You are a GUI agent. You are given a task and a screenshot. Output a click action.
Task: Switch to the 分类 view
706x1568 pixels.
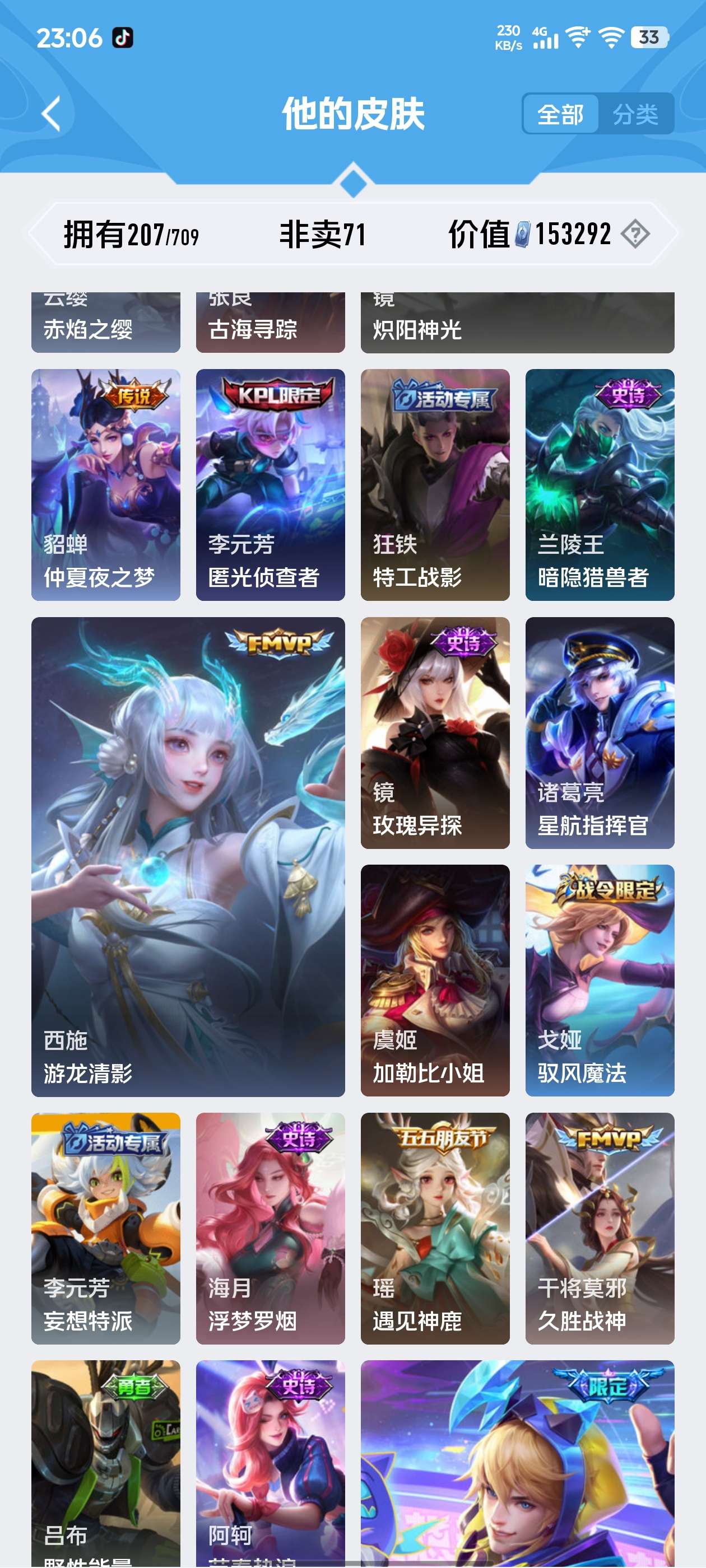(635, 114)
